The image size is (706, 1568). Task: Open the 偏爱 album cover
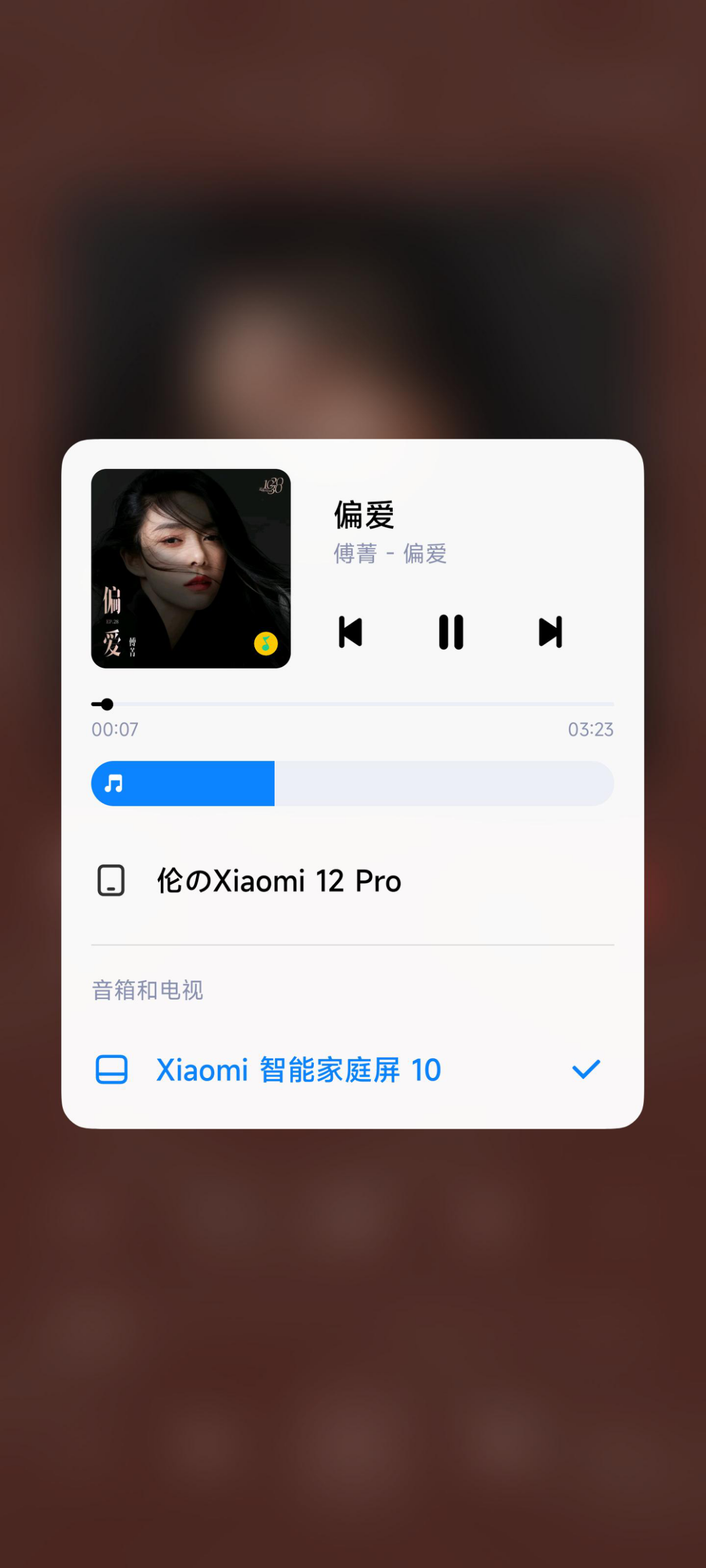pos(192,568)
